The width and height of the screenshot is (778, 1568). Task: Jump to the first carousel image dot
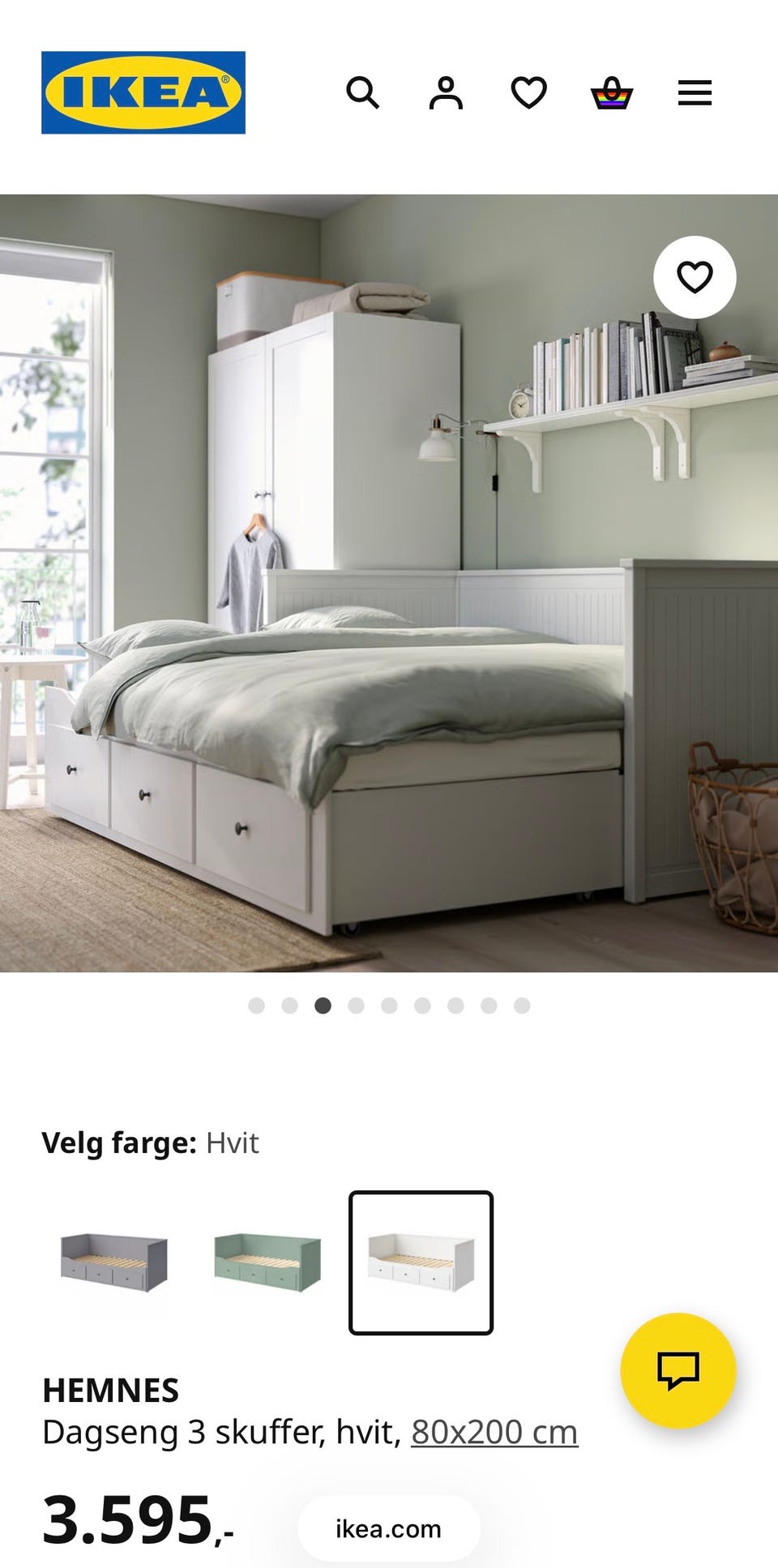258,1006
